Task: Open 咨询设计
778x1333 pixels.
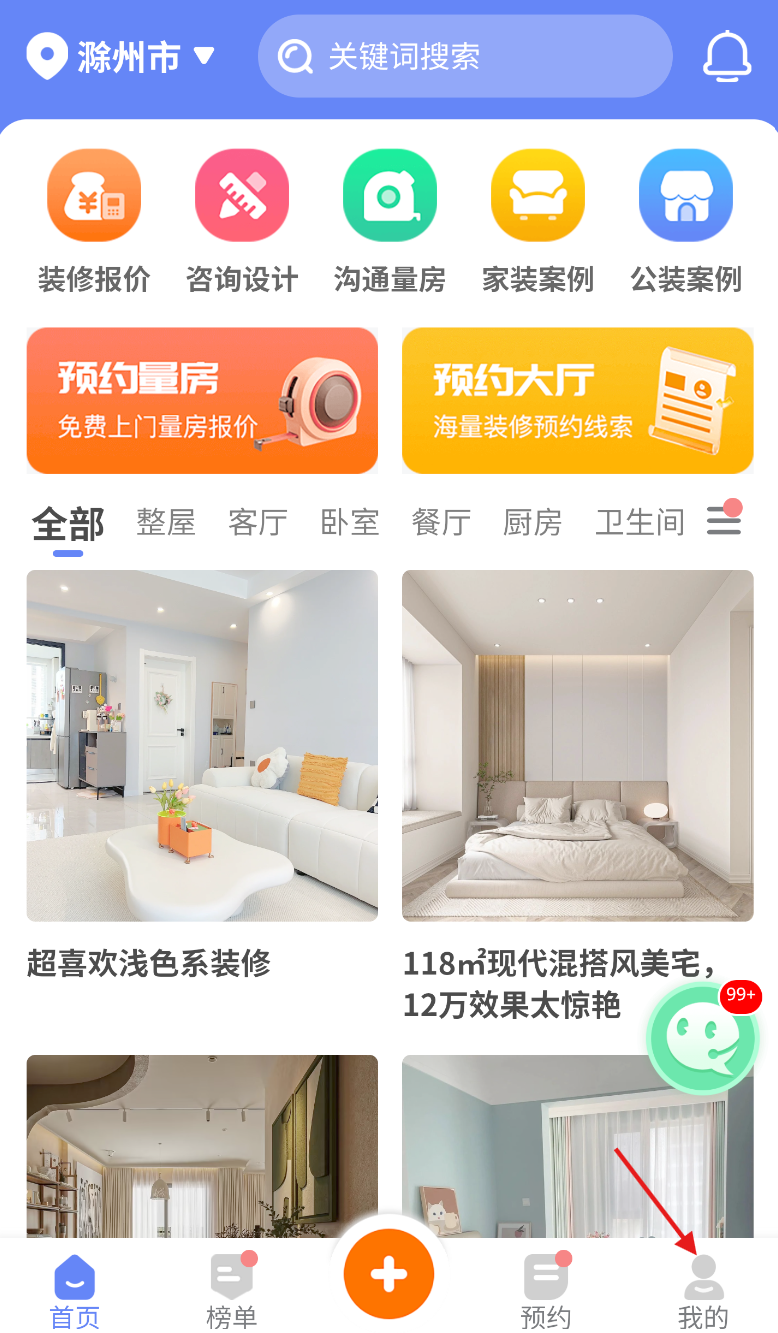Action: [x=242, y=220]
